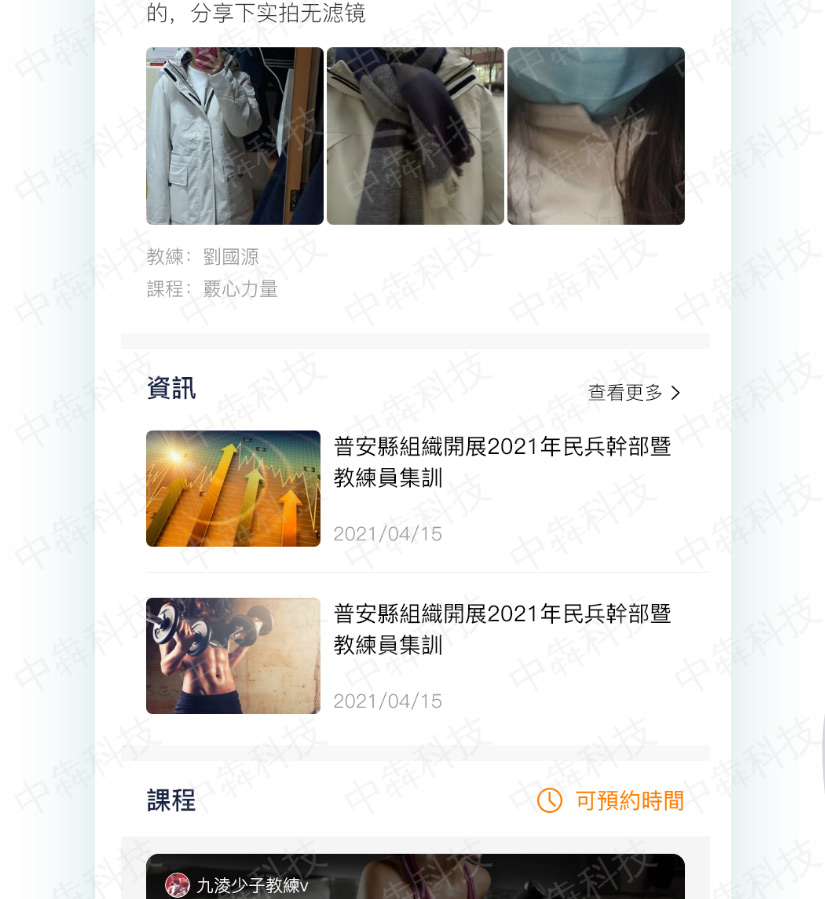Open the photo with the blue mask
825x899 pixels.
click(x=596, y=136)
